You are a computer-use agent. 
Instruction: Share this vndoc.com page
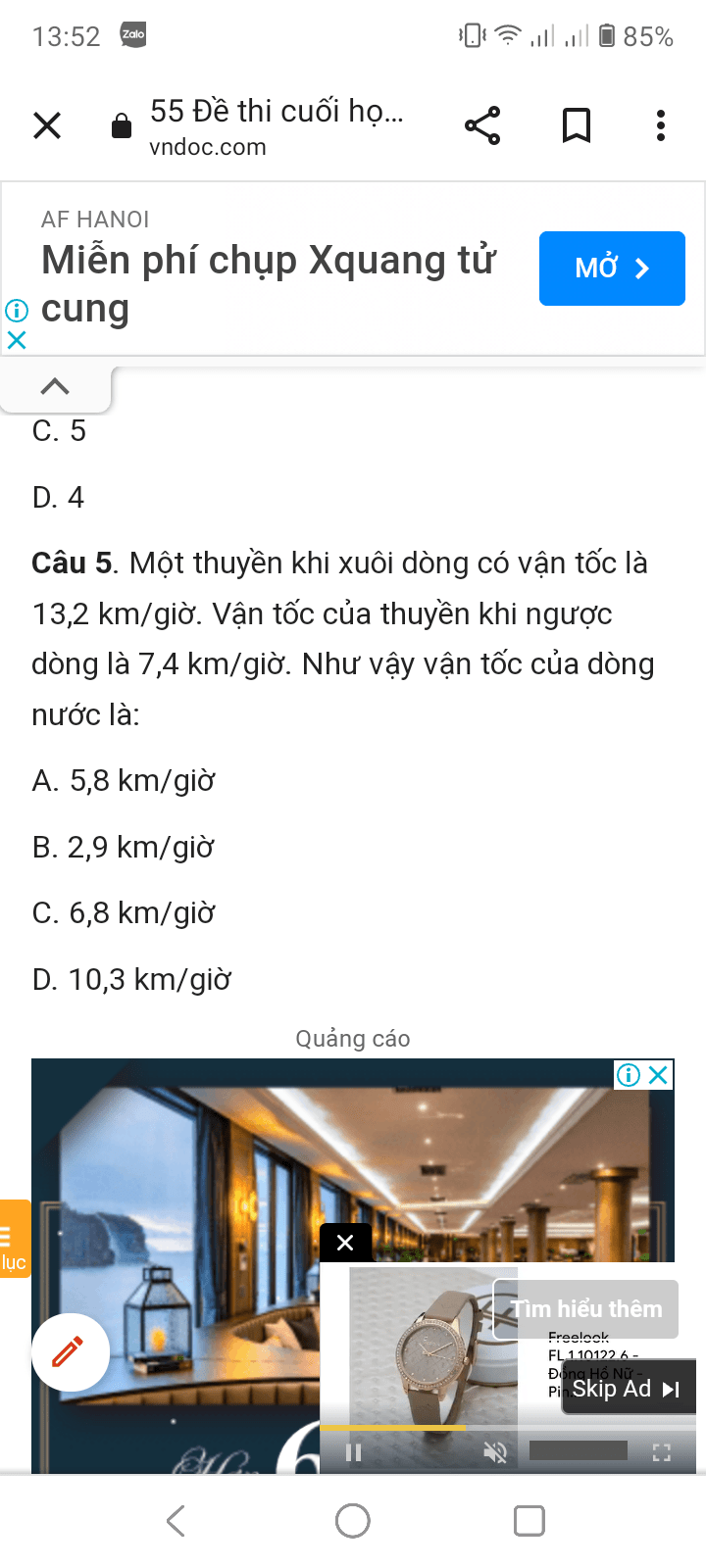[482, 125]
